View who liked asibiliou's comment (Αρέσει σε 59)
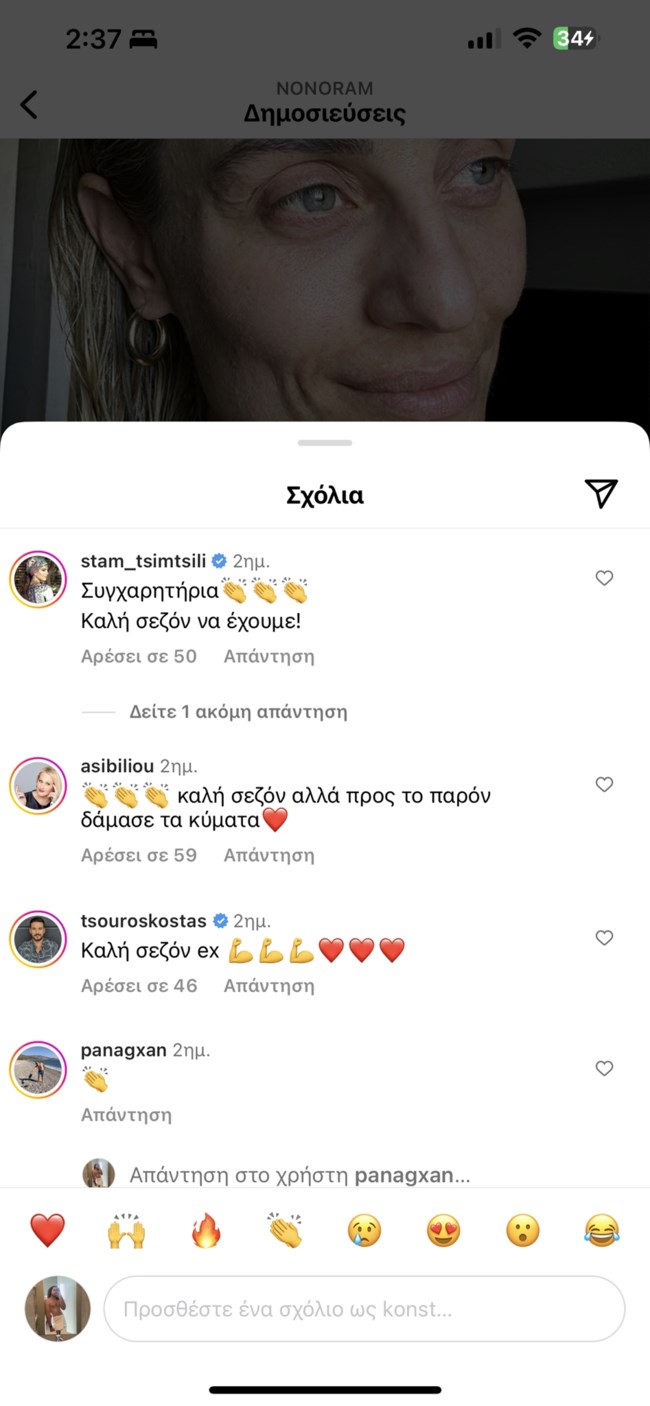The image size is (650, 1406). point(139,855)
